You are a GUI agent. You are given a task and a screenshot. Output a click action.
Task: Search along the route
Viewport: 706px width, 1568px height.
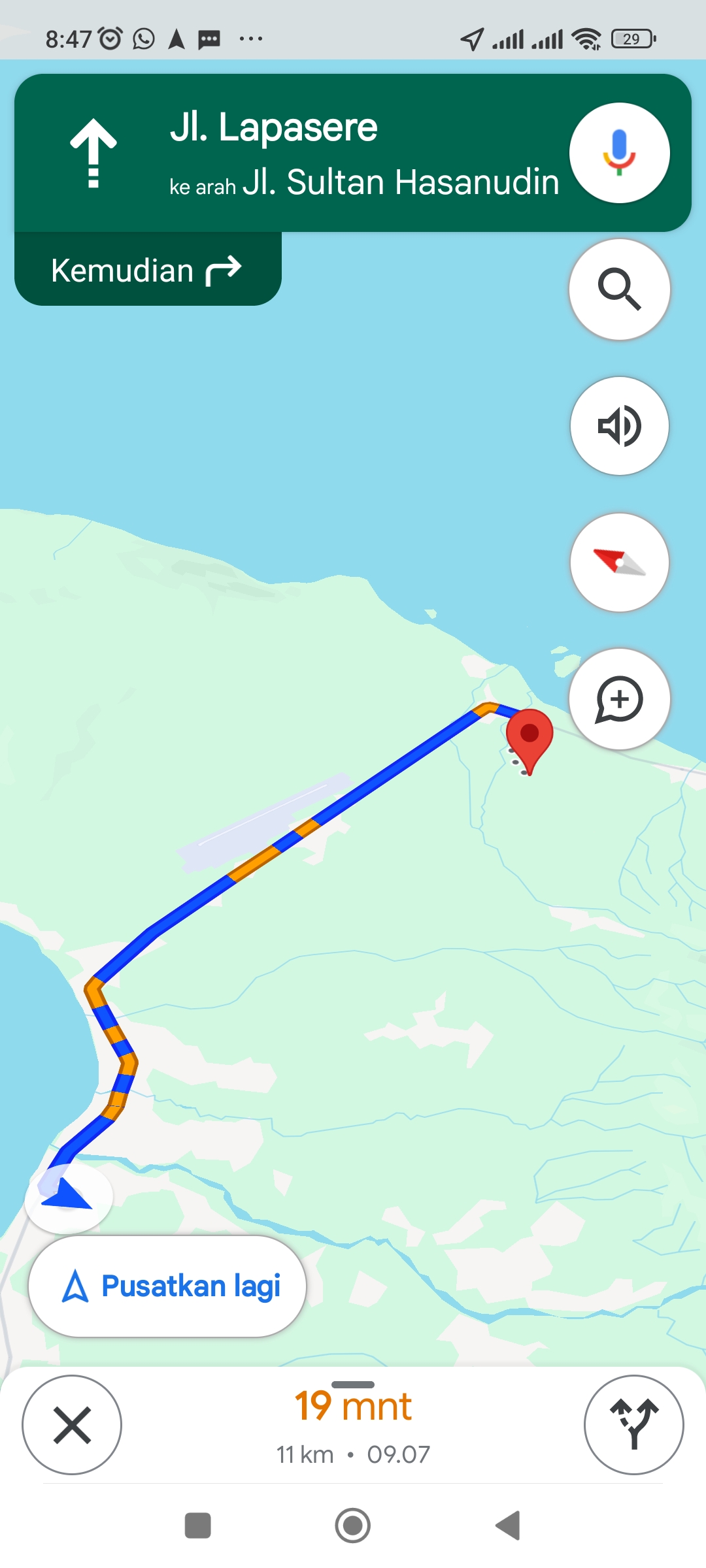coord(619,289)
